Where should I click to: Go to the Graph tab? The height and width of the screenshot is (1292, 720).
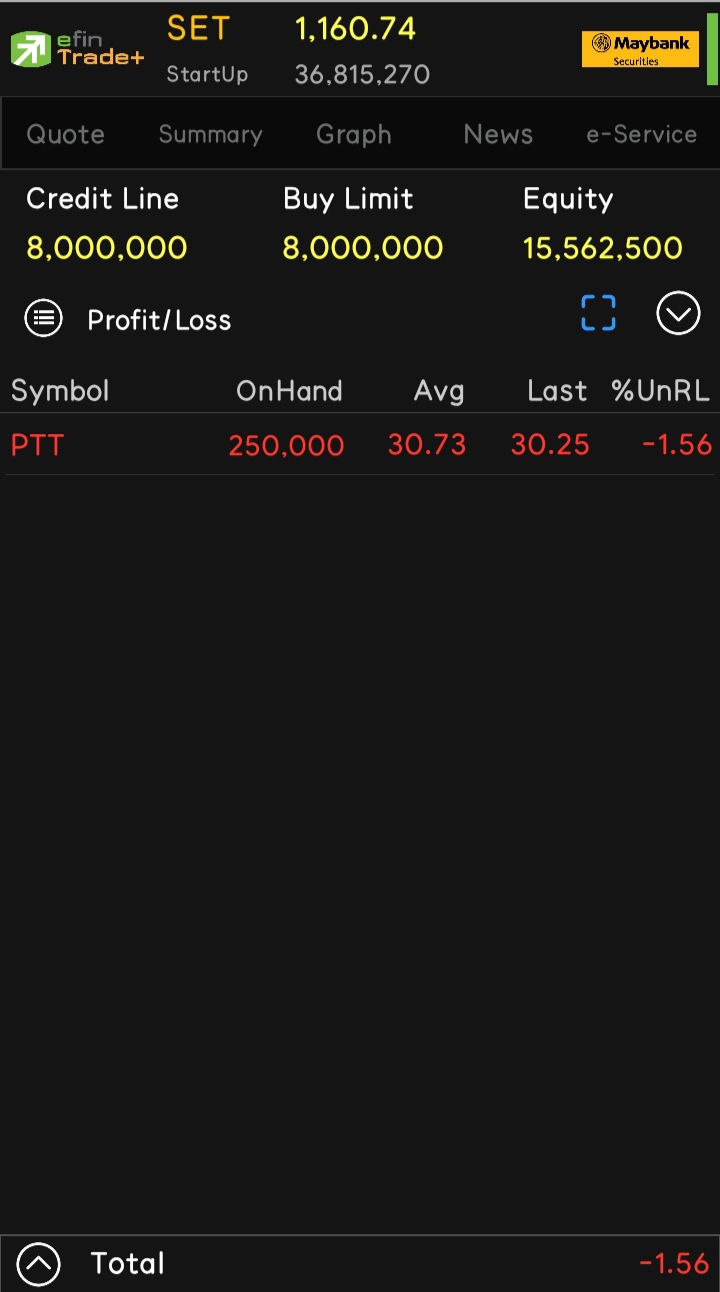[354, 134]
